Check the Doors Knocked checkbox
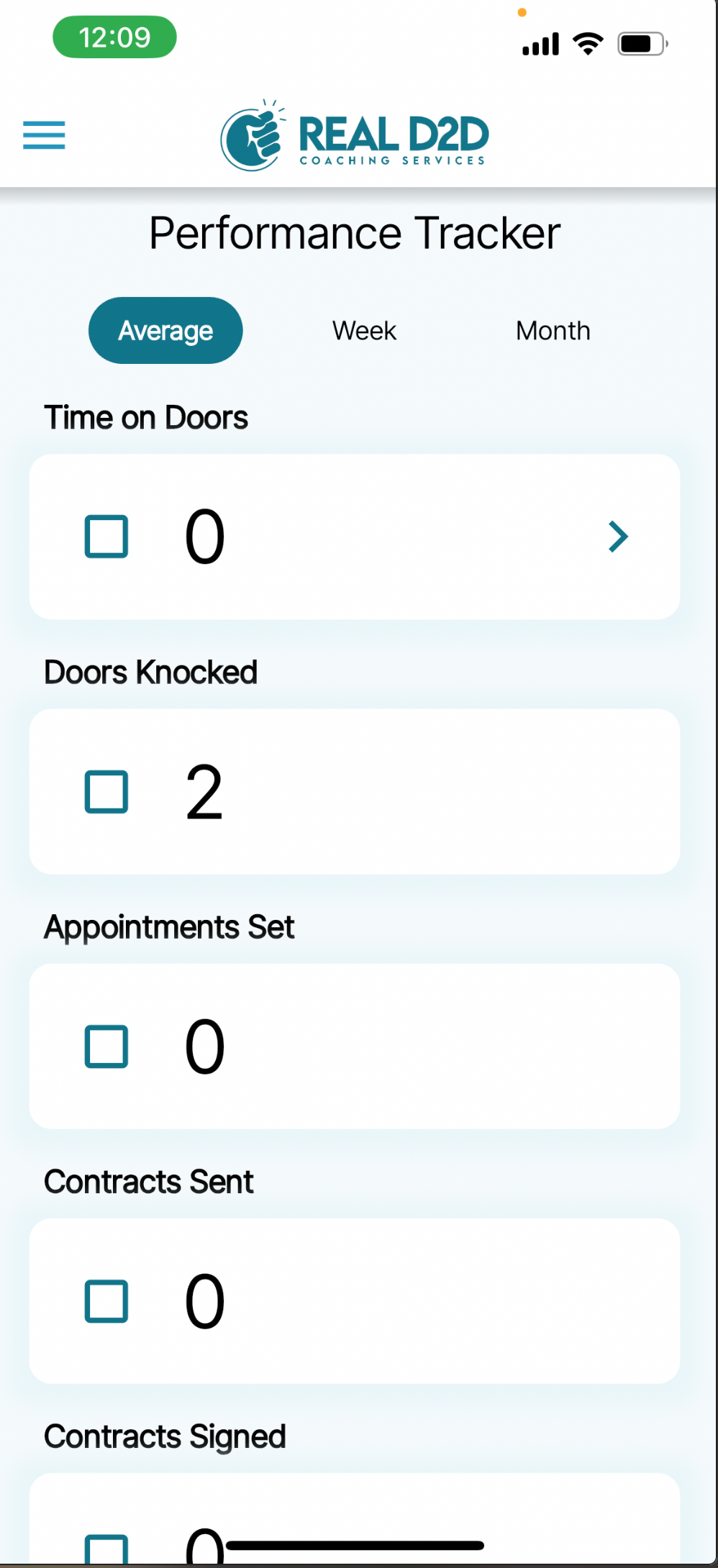The height and width of the screenshot is (1568, 718). point(106,792)
